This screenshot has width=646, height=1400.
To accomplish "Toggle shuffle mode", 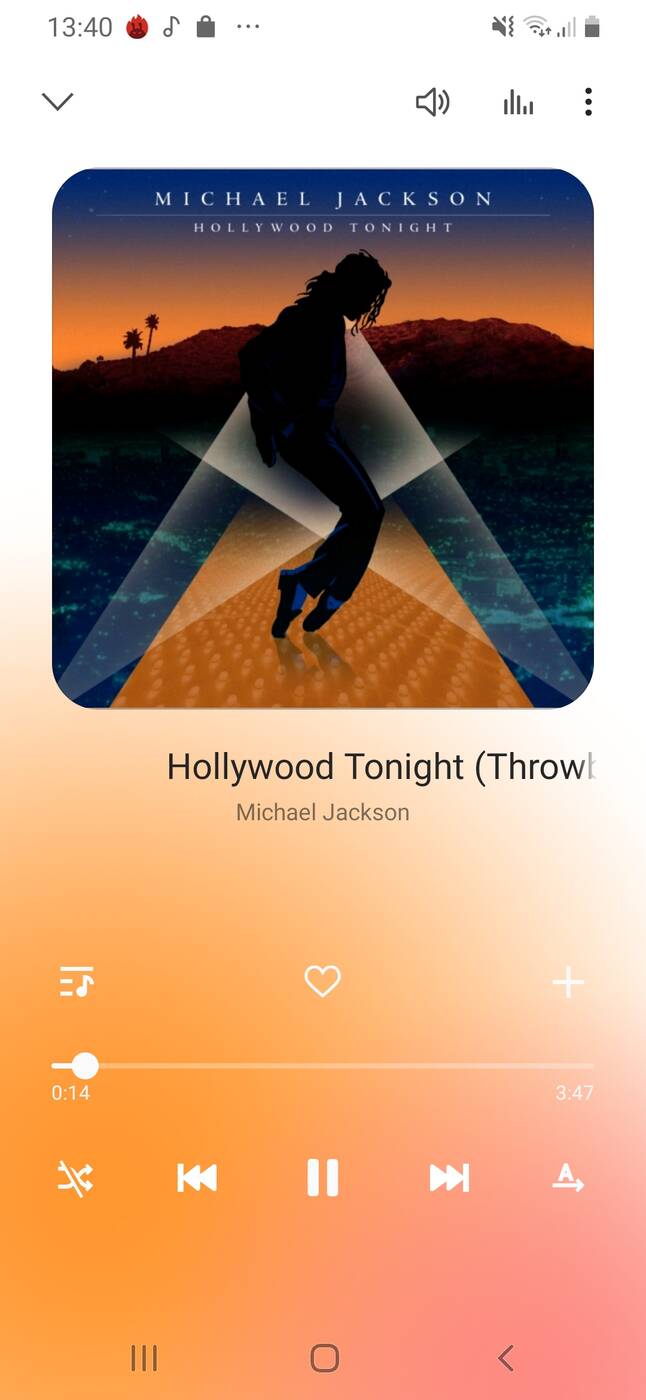I will [76, 1178].
